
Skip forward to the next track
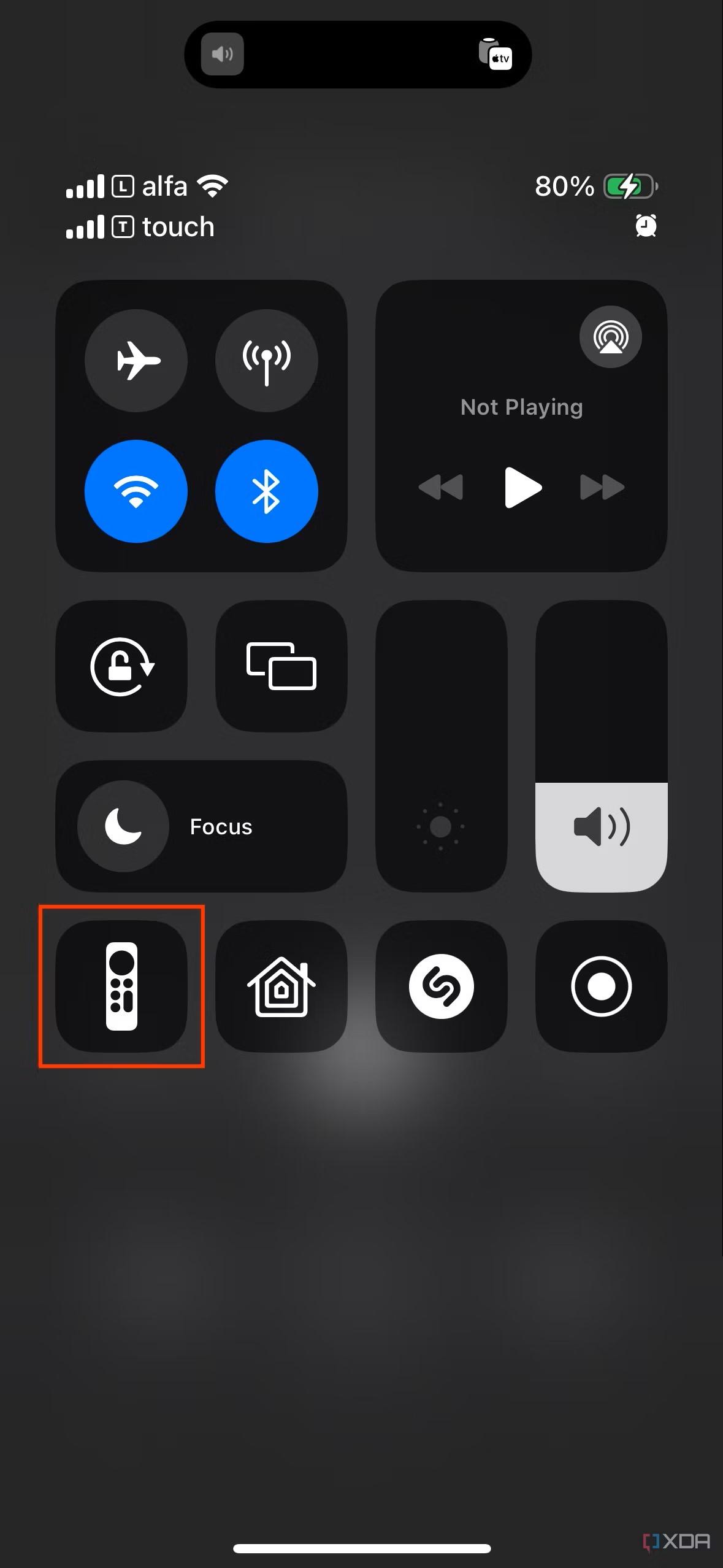click(x=603, y=488)
